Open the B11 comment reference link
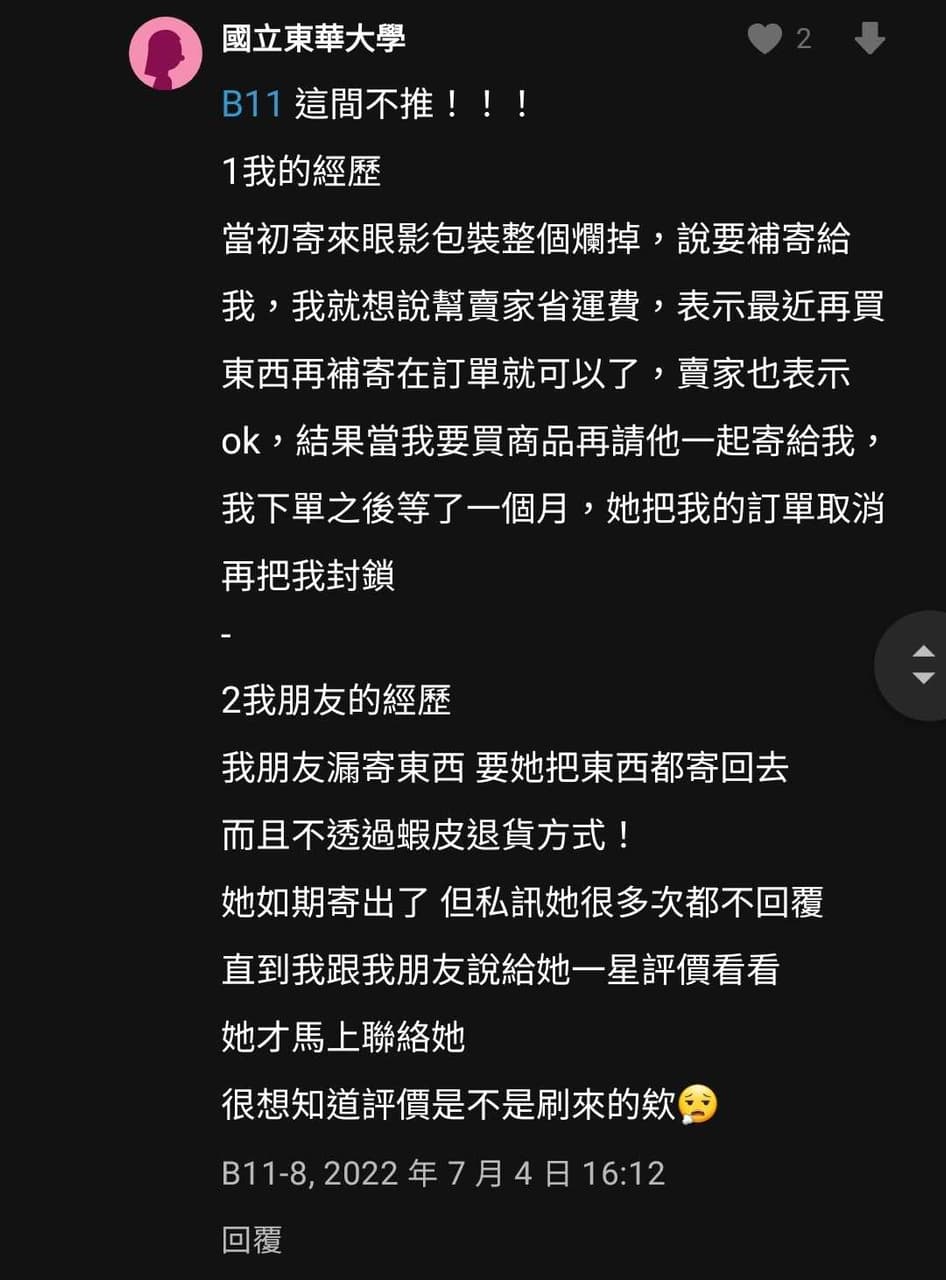 [252, 104]
